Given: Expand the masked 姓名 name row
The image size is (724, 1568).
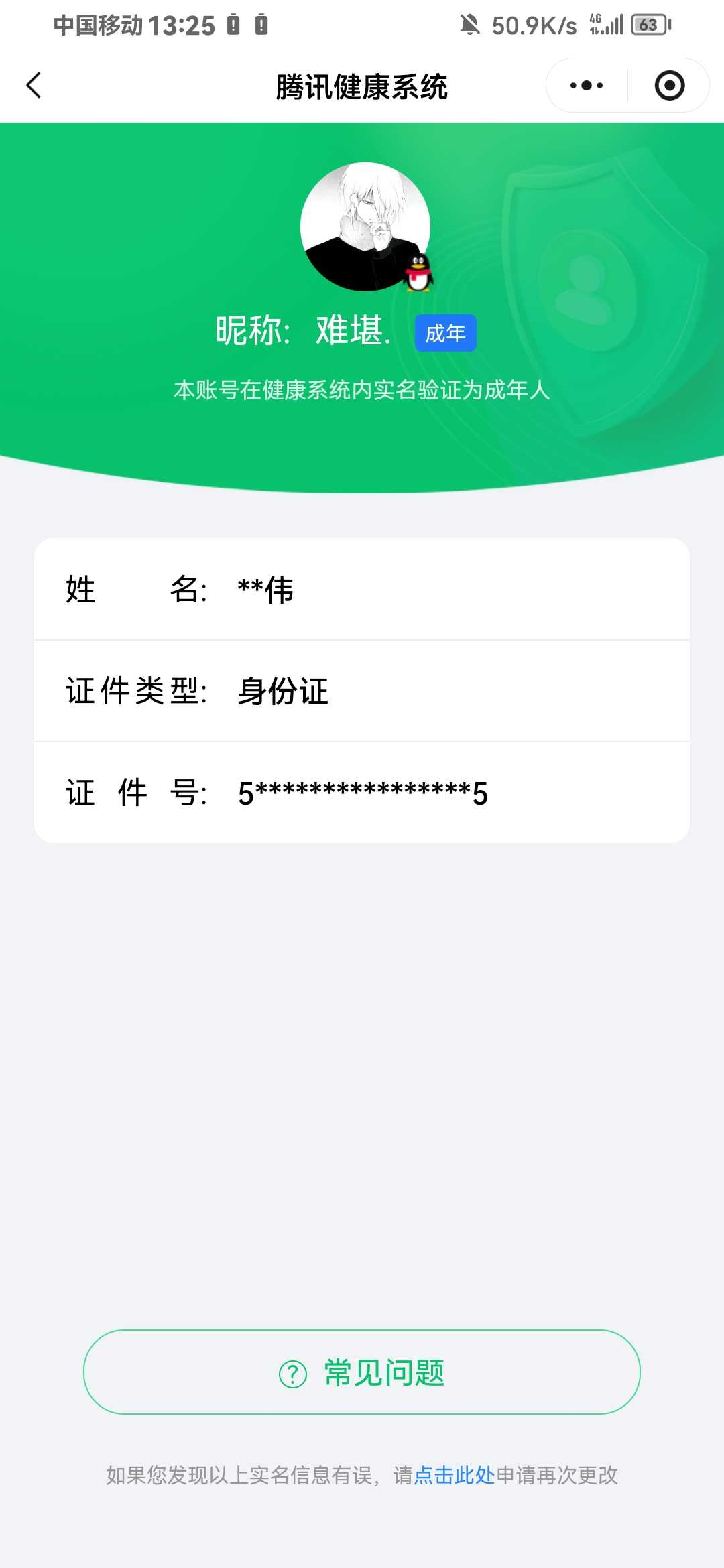Looking at the screenshot, I should coord(362,590).
